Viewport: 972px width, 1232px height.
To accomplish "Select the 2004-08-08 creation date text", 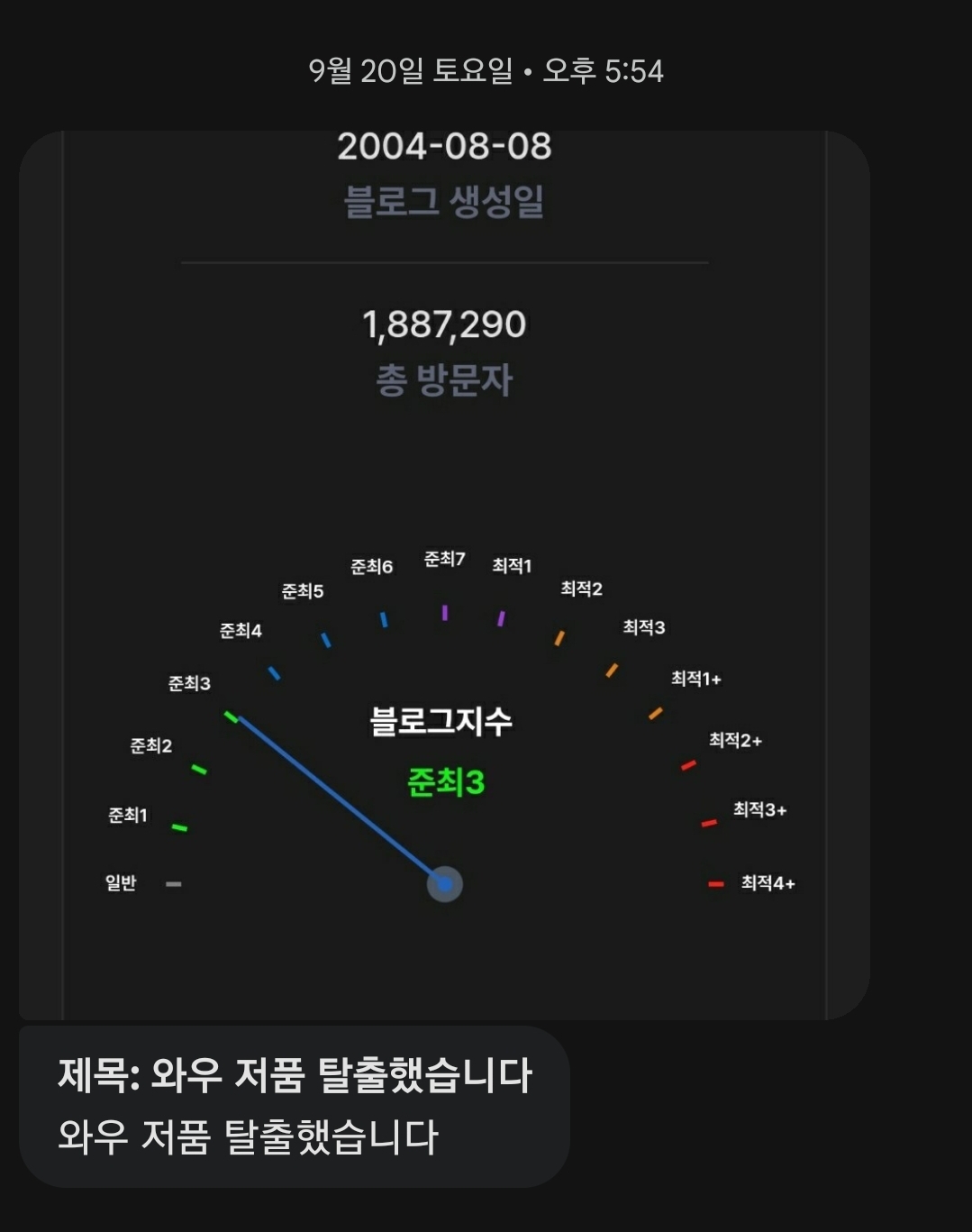I will 446,147.
